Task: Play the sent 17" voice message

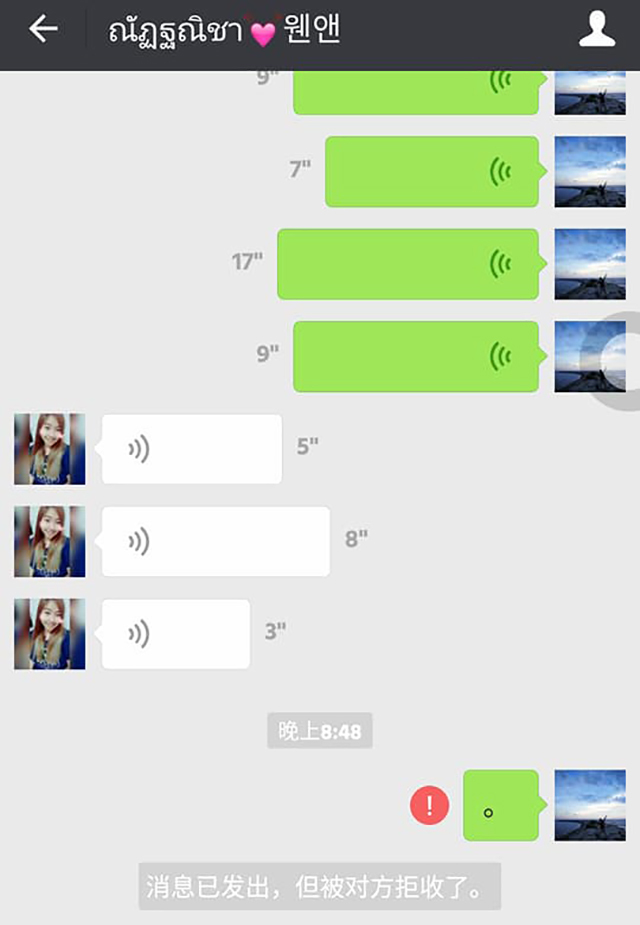Action: pyautogui.click(x=408, y=264)
